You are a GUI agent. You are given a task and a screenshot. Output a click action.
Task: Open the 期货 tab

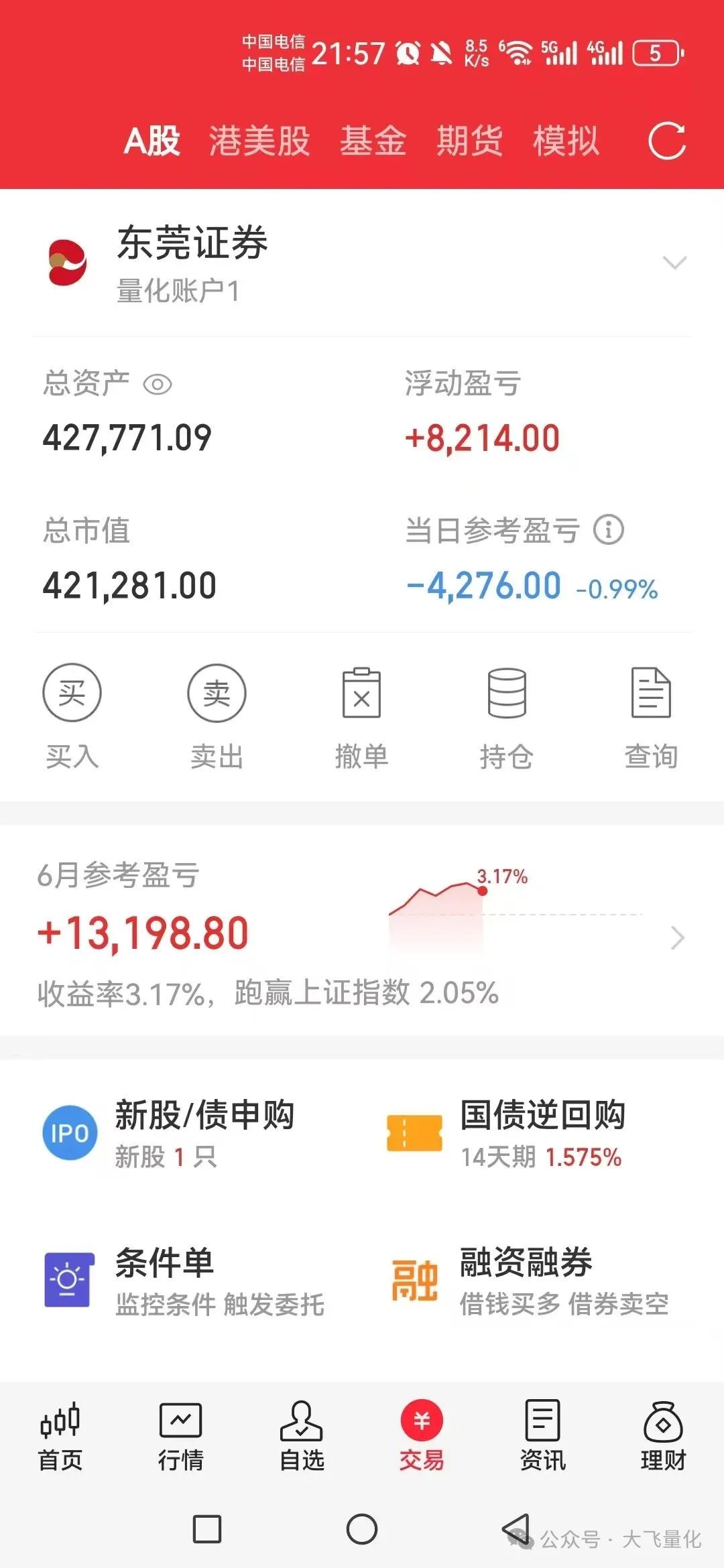click(469, 141)
